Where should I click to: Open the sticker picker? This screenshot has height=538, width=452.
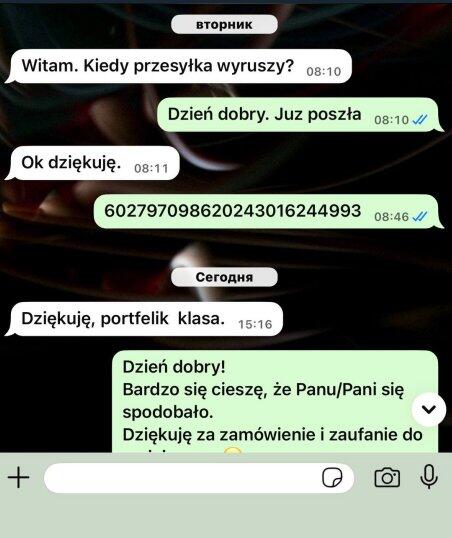pos(332,477)
